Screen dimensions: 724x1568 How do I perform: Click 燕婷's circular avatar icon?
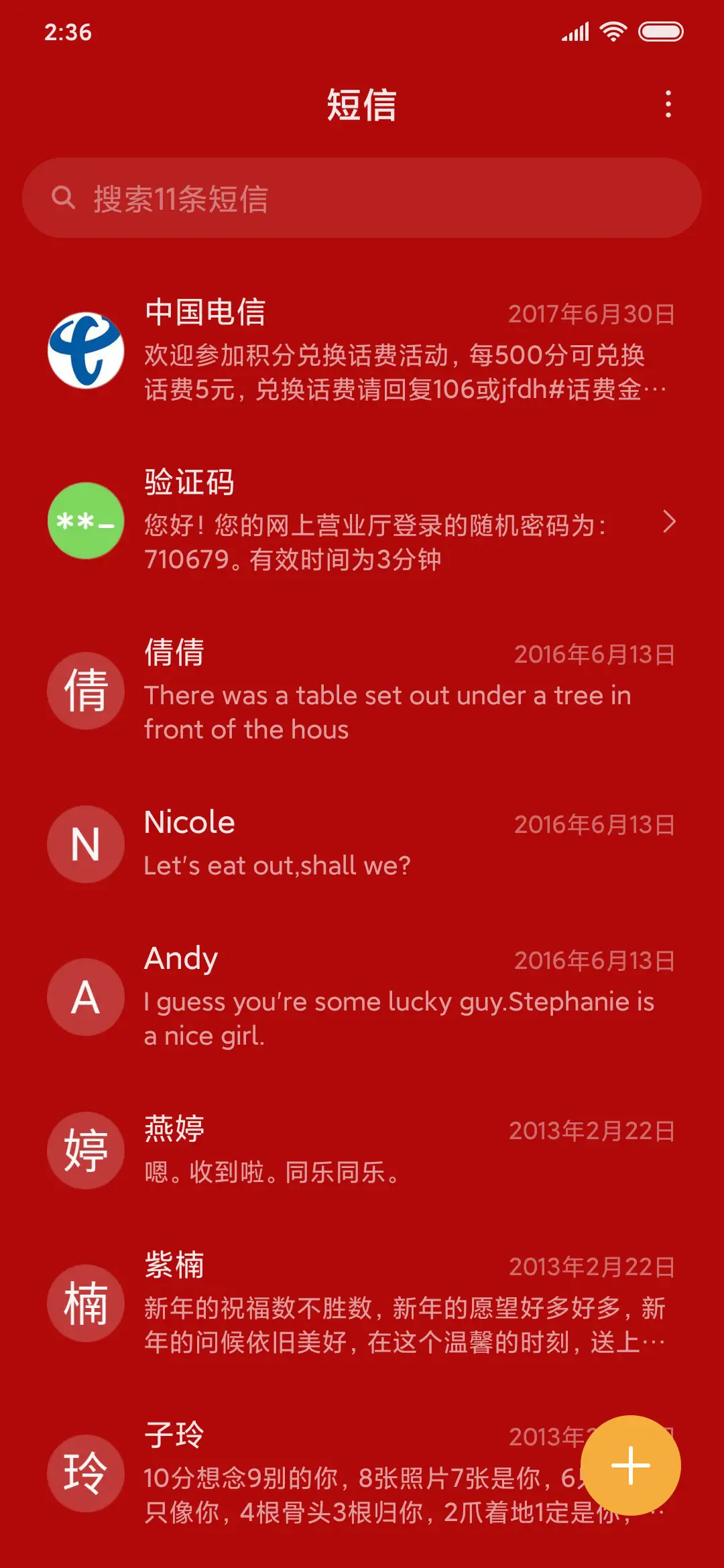click(86, 1151)
